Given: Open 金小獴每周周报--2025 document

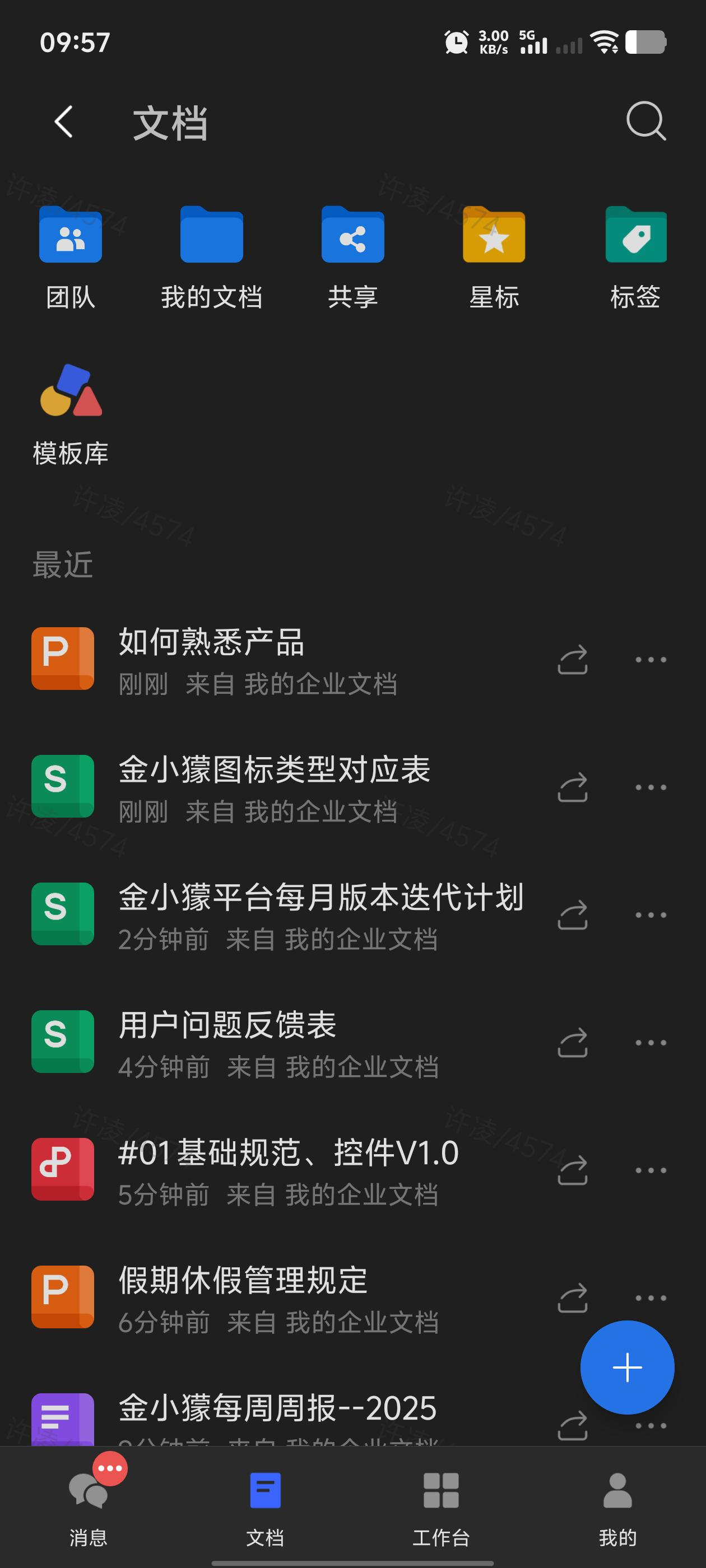Looking at the screenshot, I should 277,1411.
